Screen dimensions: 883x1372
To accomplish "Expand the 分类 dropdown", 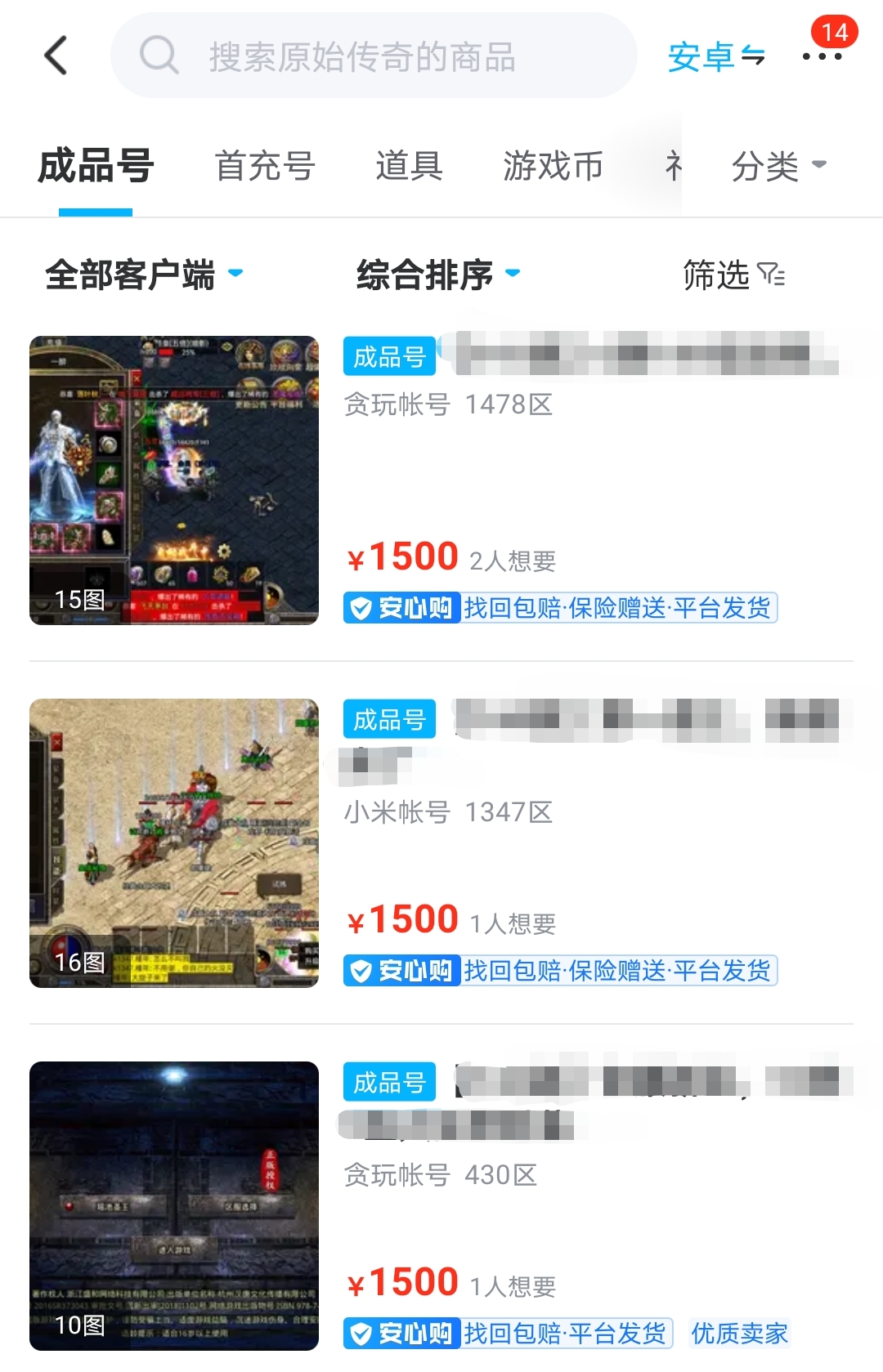I will click(778, 166).
